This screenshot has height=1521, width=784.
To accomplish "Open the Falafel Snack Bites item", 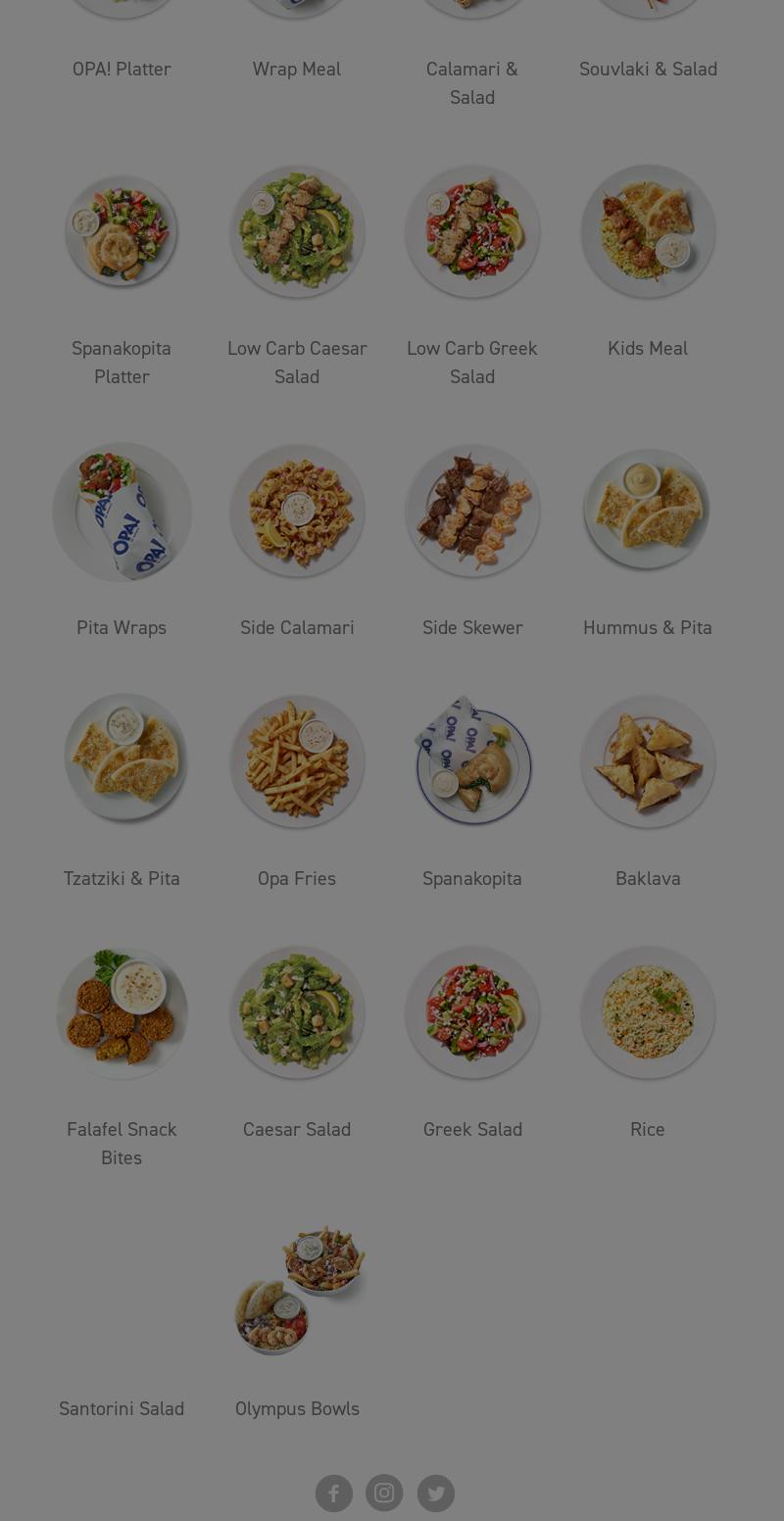I will (122, 1012).
